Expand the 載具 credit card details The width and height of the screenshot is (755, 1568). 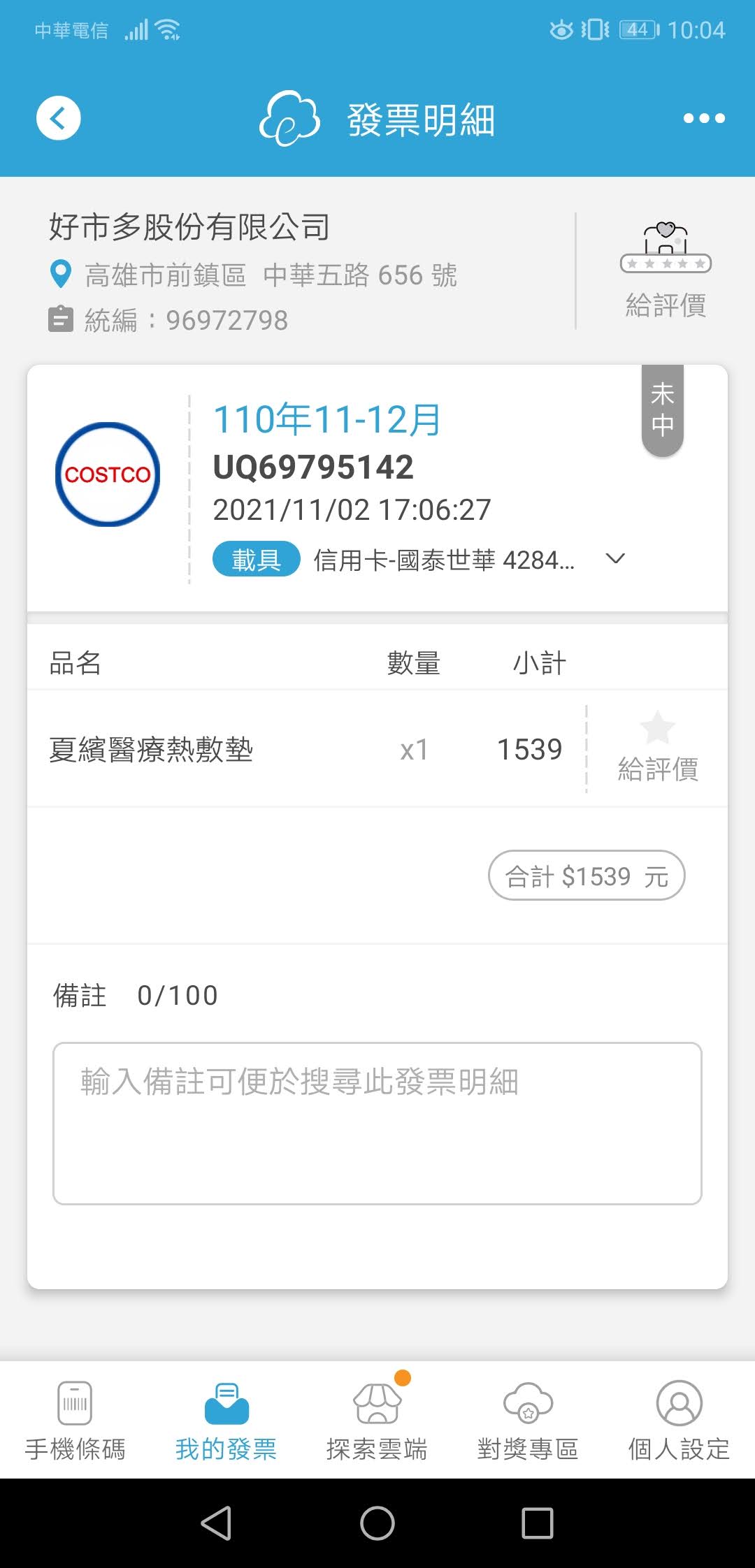coord(615,559)
